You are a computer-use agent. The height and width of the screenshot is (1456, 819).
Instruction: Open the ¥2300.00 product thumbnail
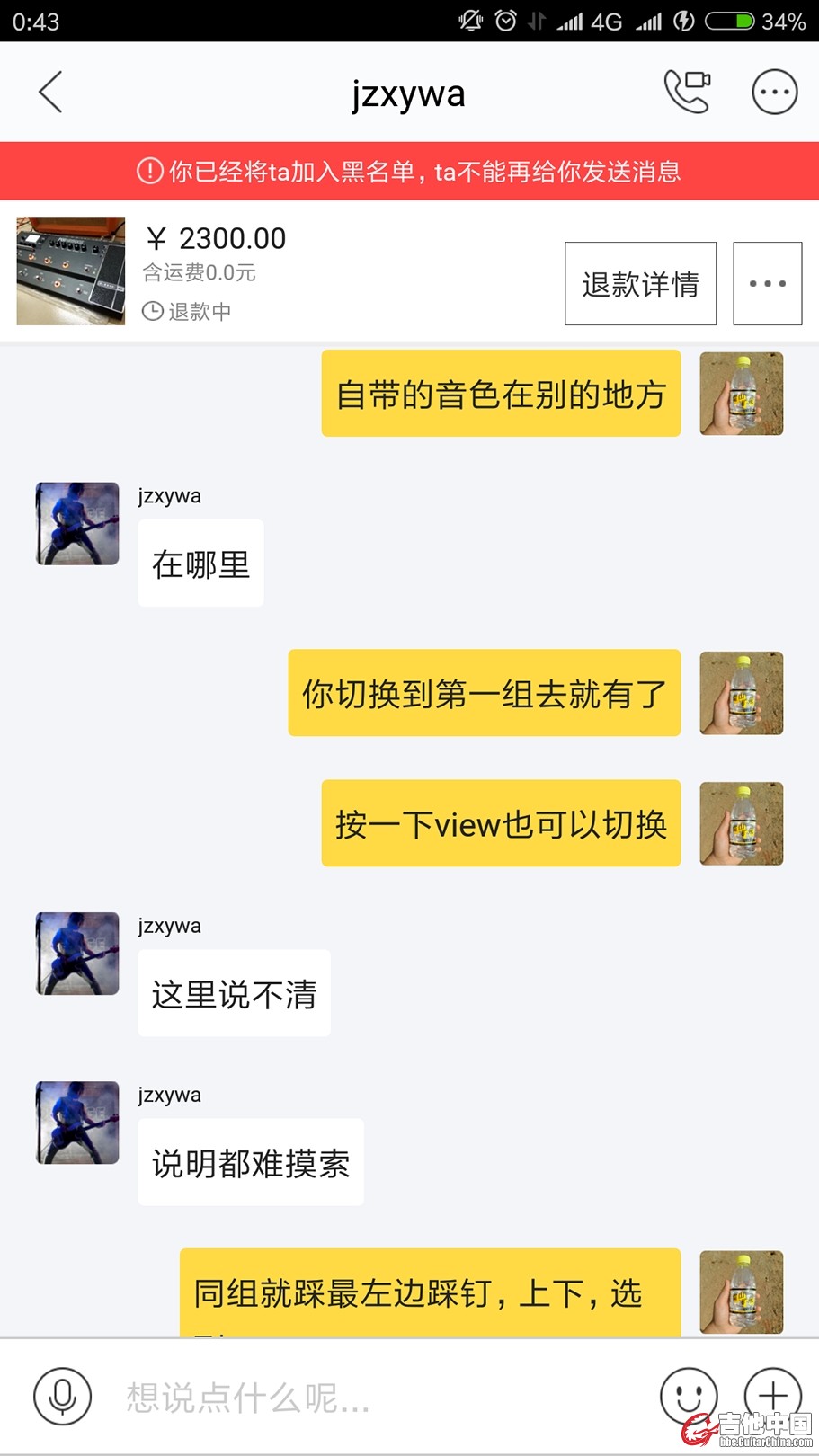click(71, 271)
